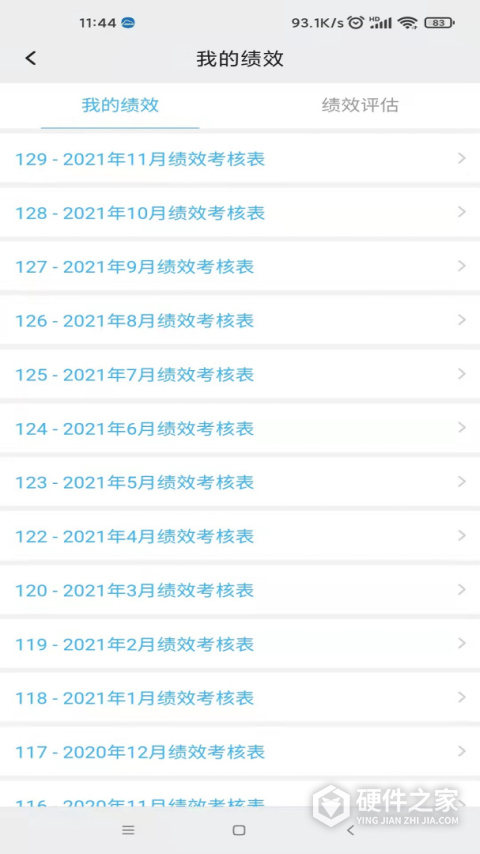Switch to the 绩效评估 tab
The image size is (480, 854).
click(360, 105)
